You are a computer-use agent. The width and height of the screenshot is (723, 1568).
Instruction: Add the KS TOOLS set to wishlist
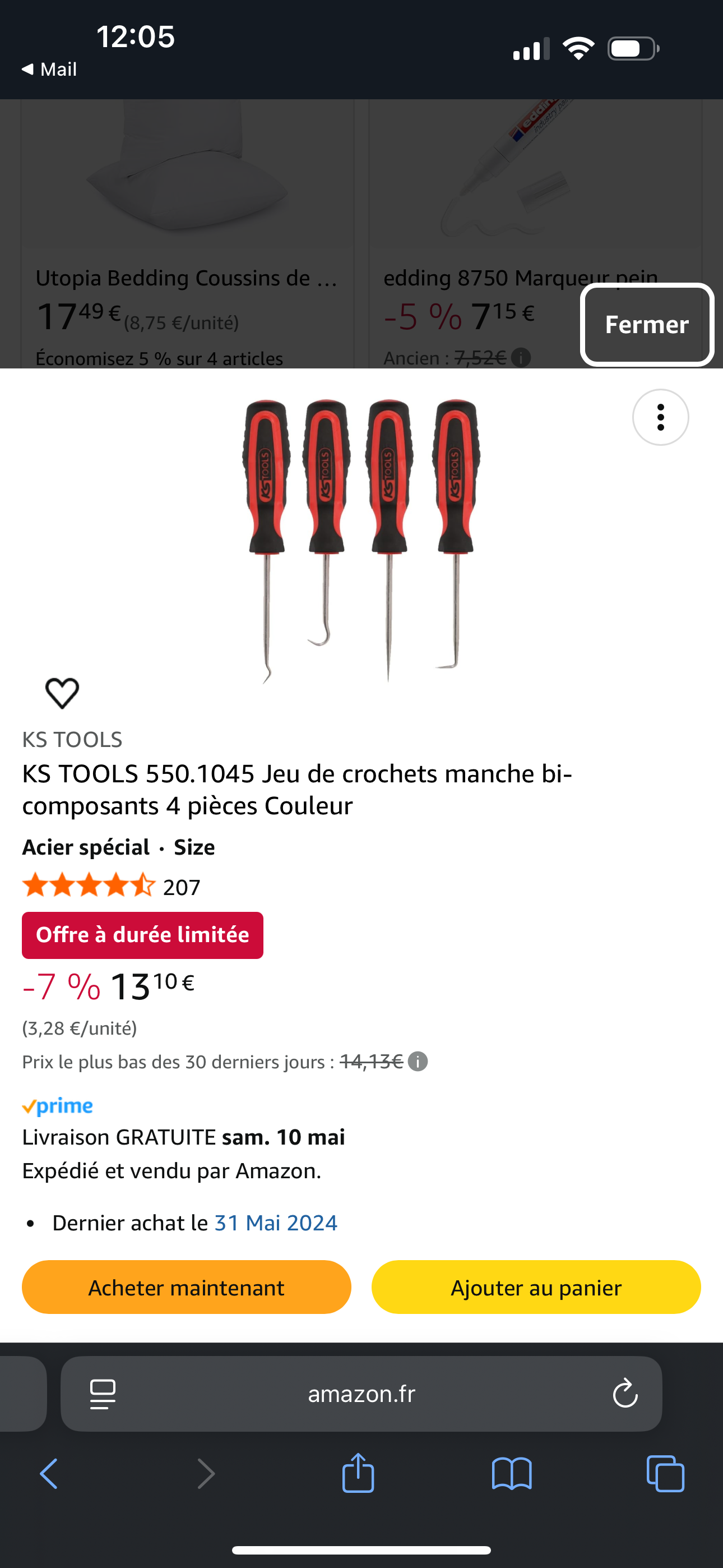click(62, 693)
